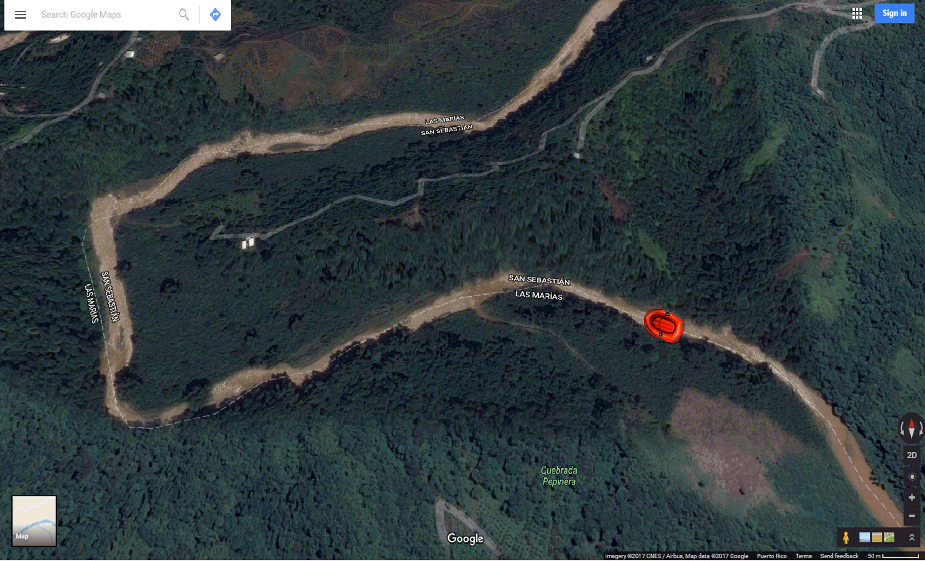Open Send feedback
The width and height of the screenshot is (925, 561).
coord(839,556)
